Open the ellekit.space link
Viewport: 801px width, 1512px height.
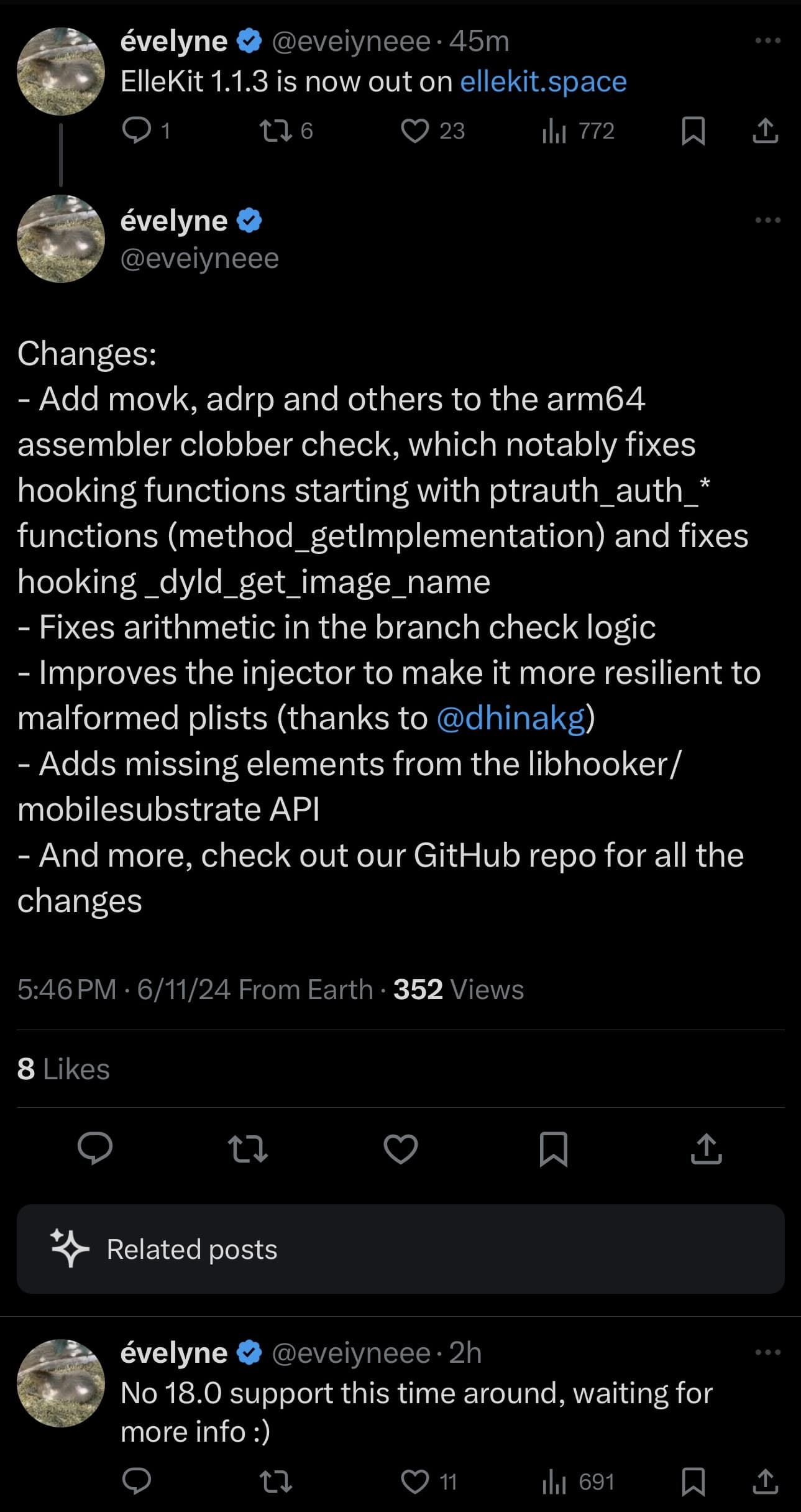tap(542, 80)
